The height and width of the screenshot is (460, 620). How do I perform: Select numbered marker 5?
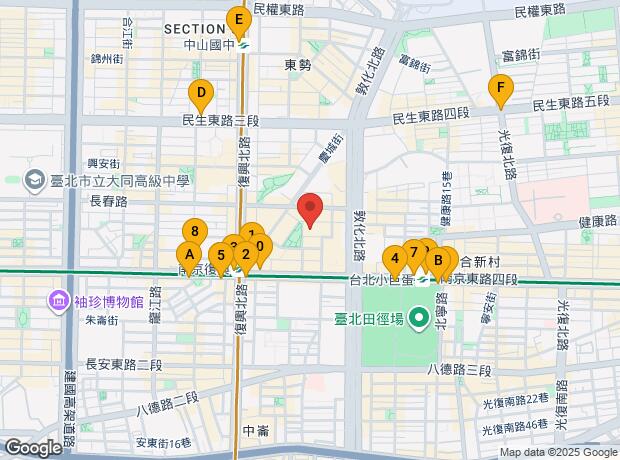coord(220,254)
